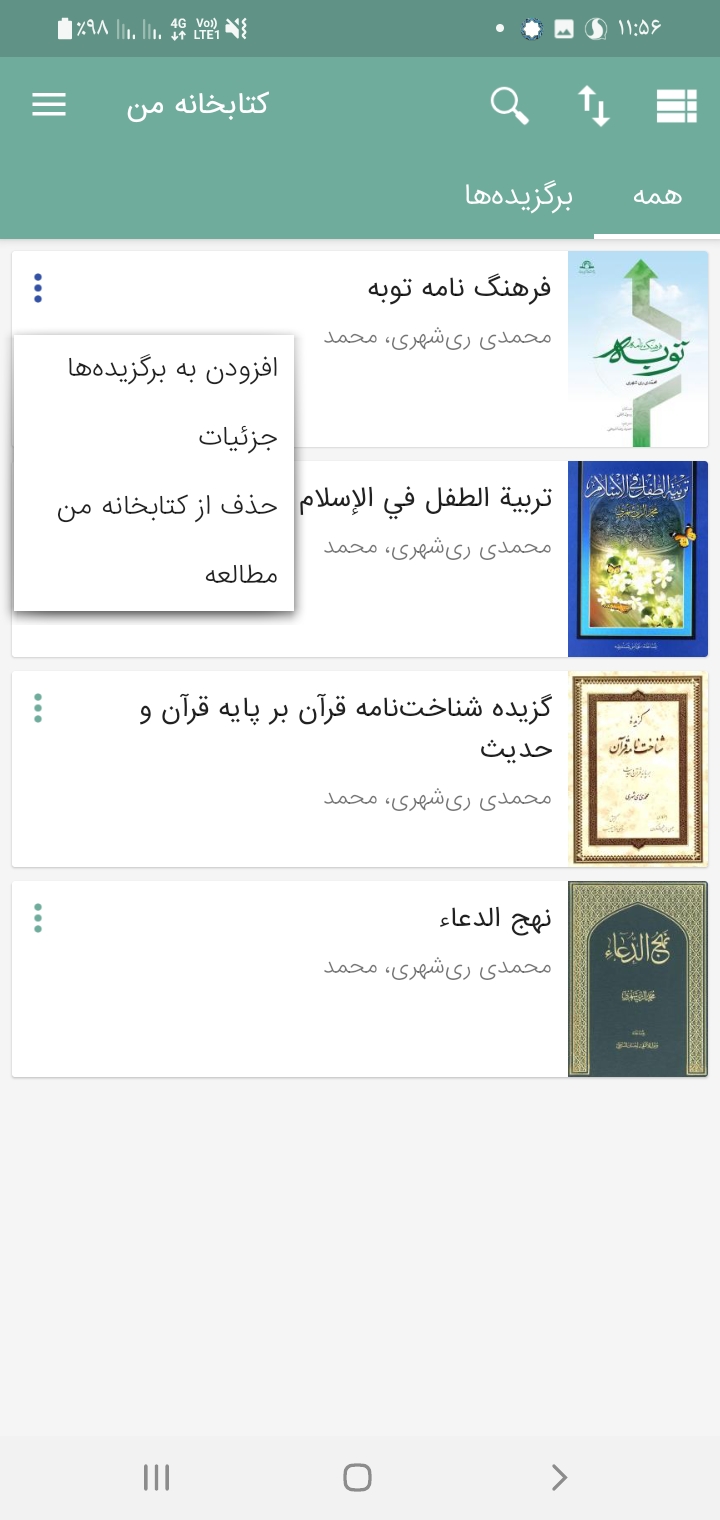The image size is (720, 1520).
Task: Open the system recent apps view
Action: point(156,1477)
